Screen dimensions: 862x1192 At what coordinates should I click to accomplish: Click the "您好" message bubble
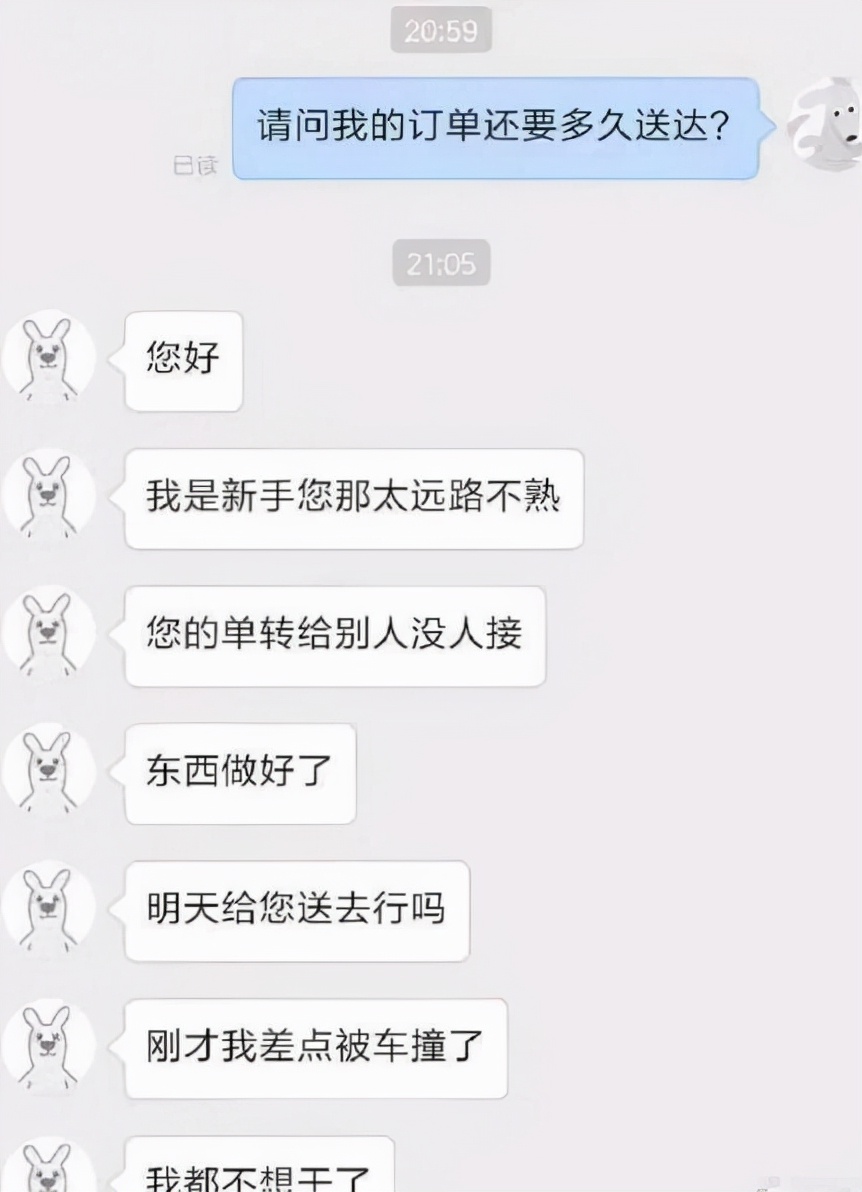click(x=182, y=362)
